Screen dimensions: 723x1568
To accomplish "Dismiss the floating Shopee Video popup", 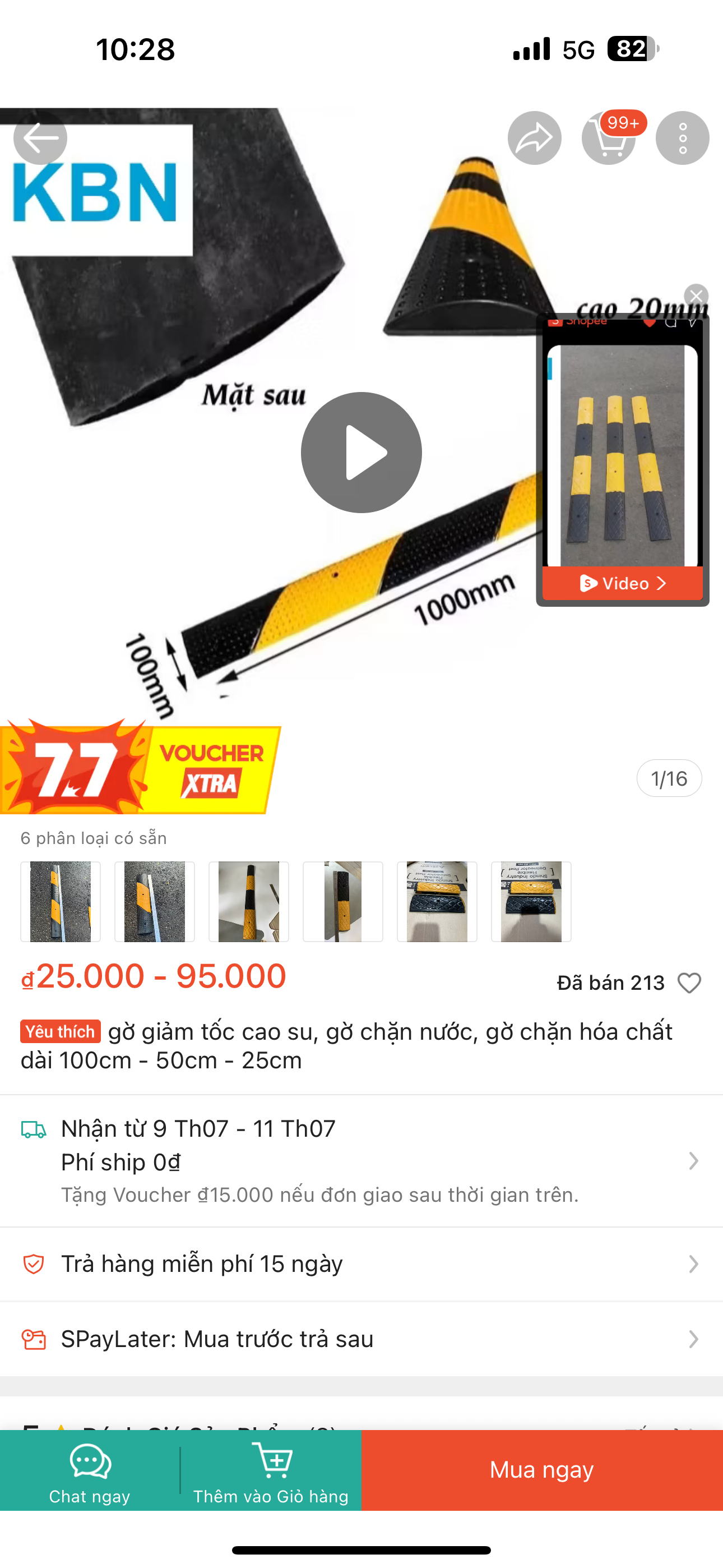I will point(696,296).
